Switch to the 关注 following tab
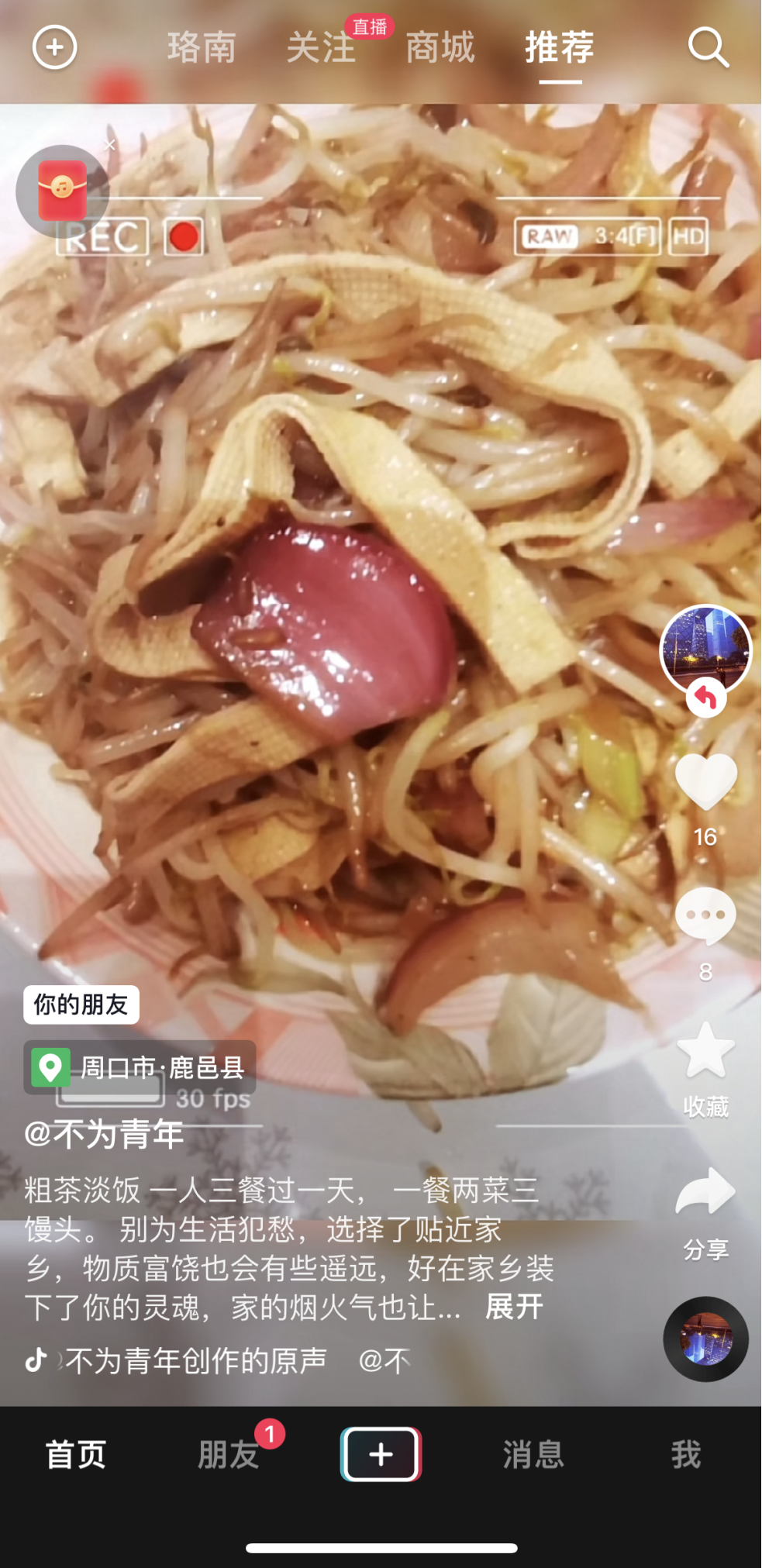Viewport: 762px width, 1568px height. 321,47
